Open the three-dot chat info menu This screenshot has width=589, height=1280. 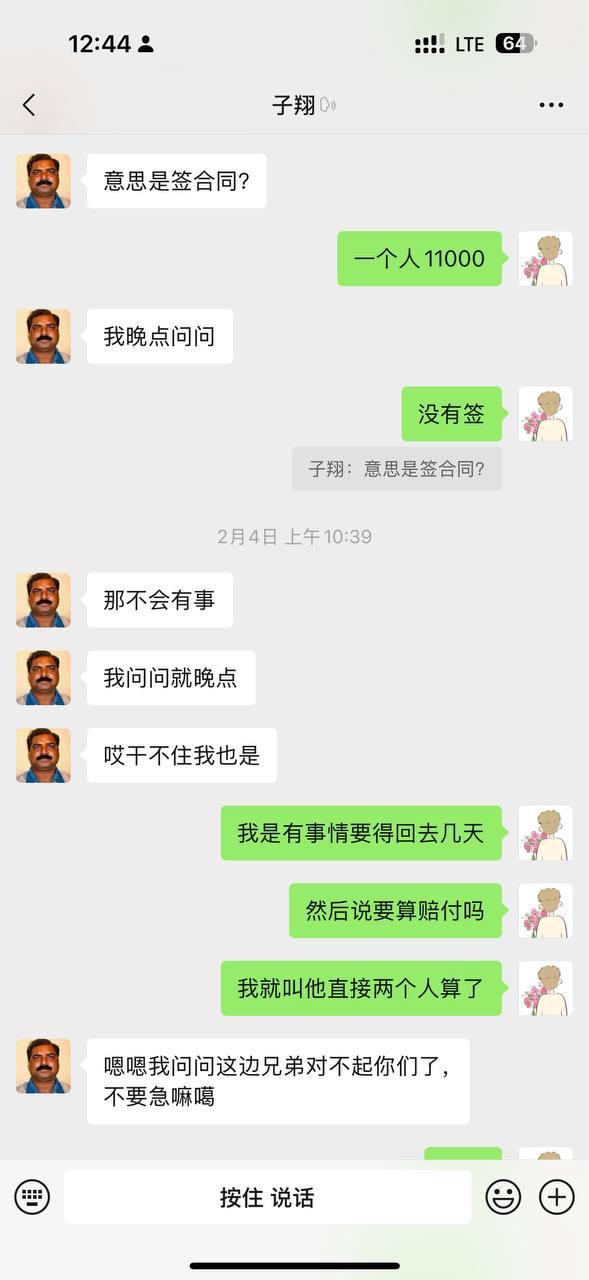(551, 105)
